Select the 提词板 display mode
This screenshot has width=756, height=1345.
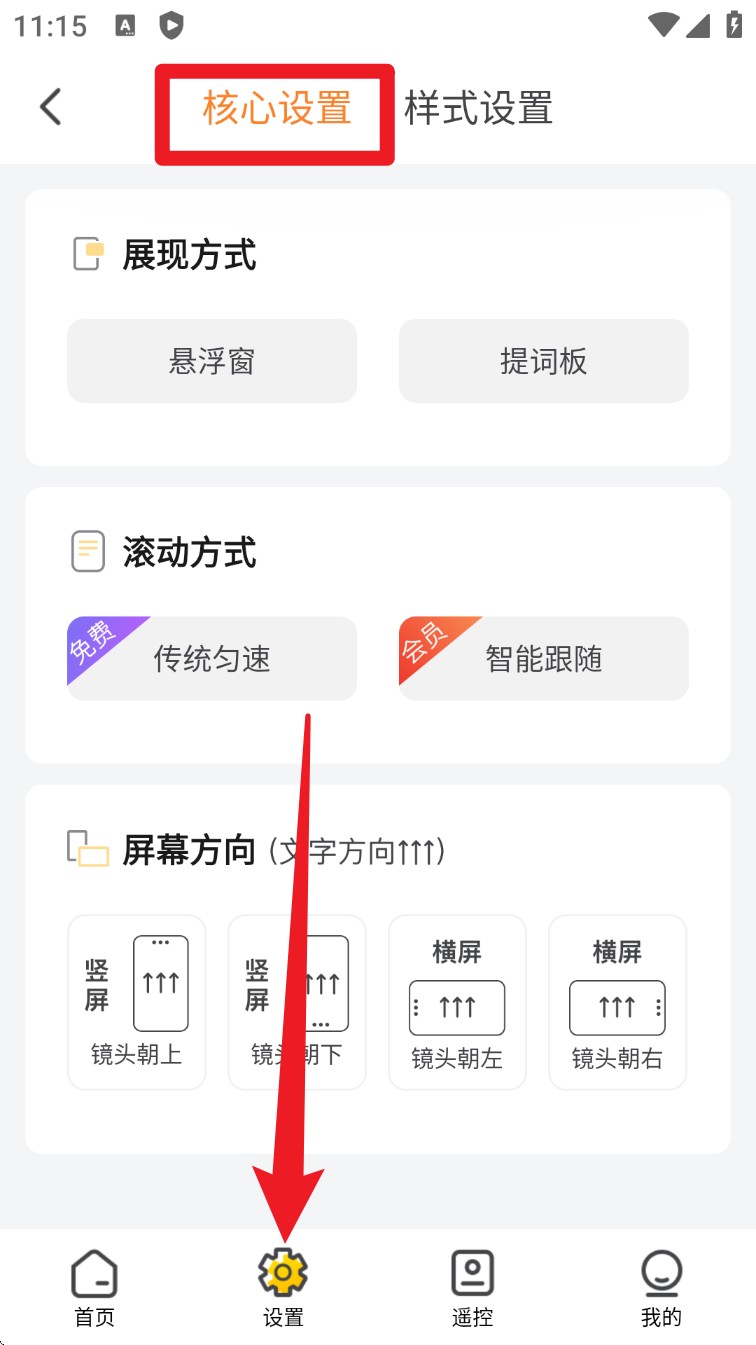click(543, 361)
